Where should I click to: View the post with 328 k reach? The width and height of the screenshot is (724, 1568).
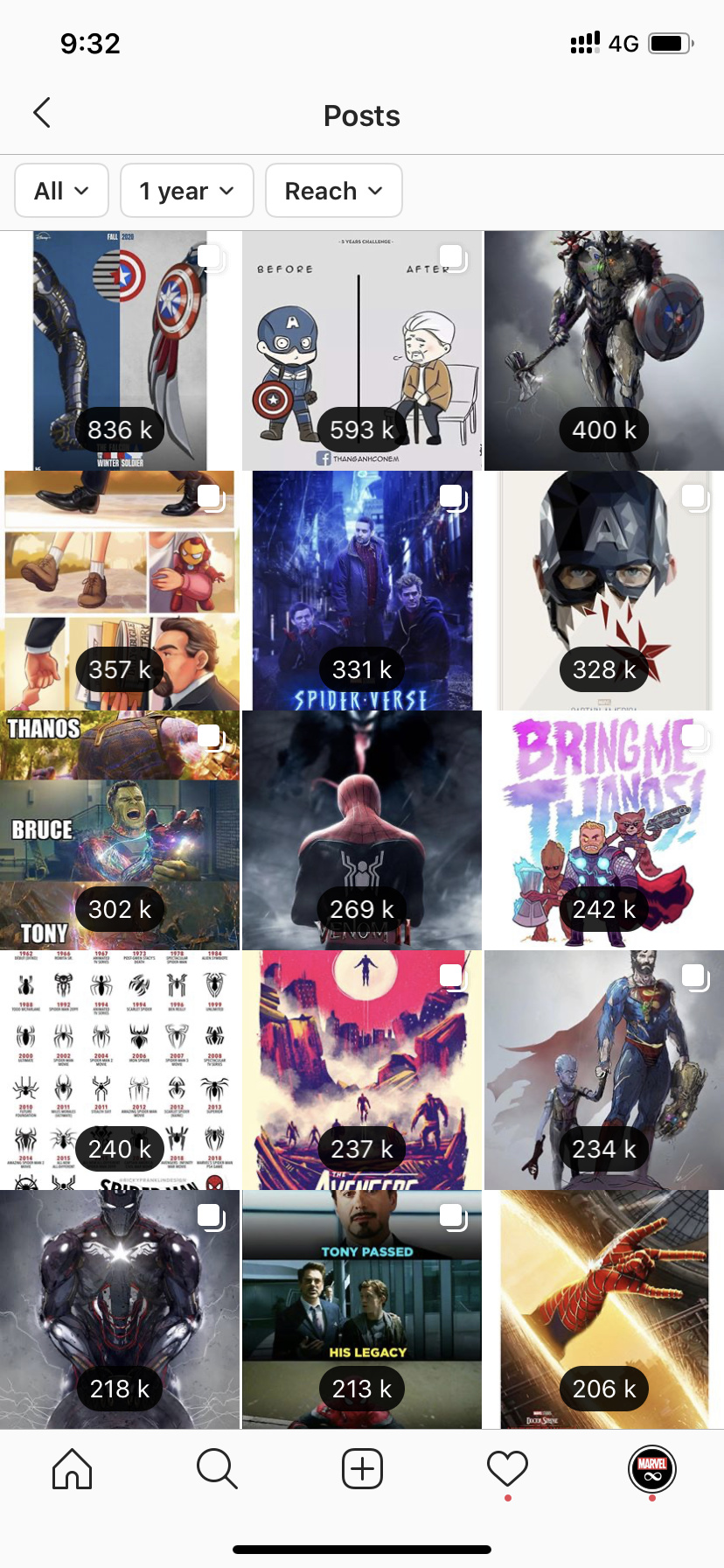coord(604,591)
